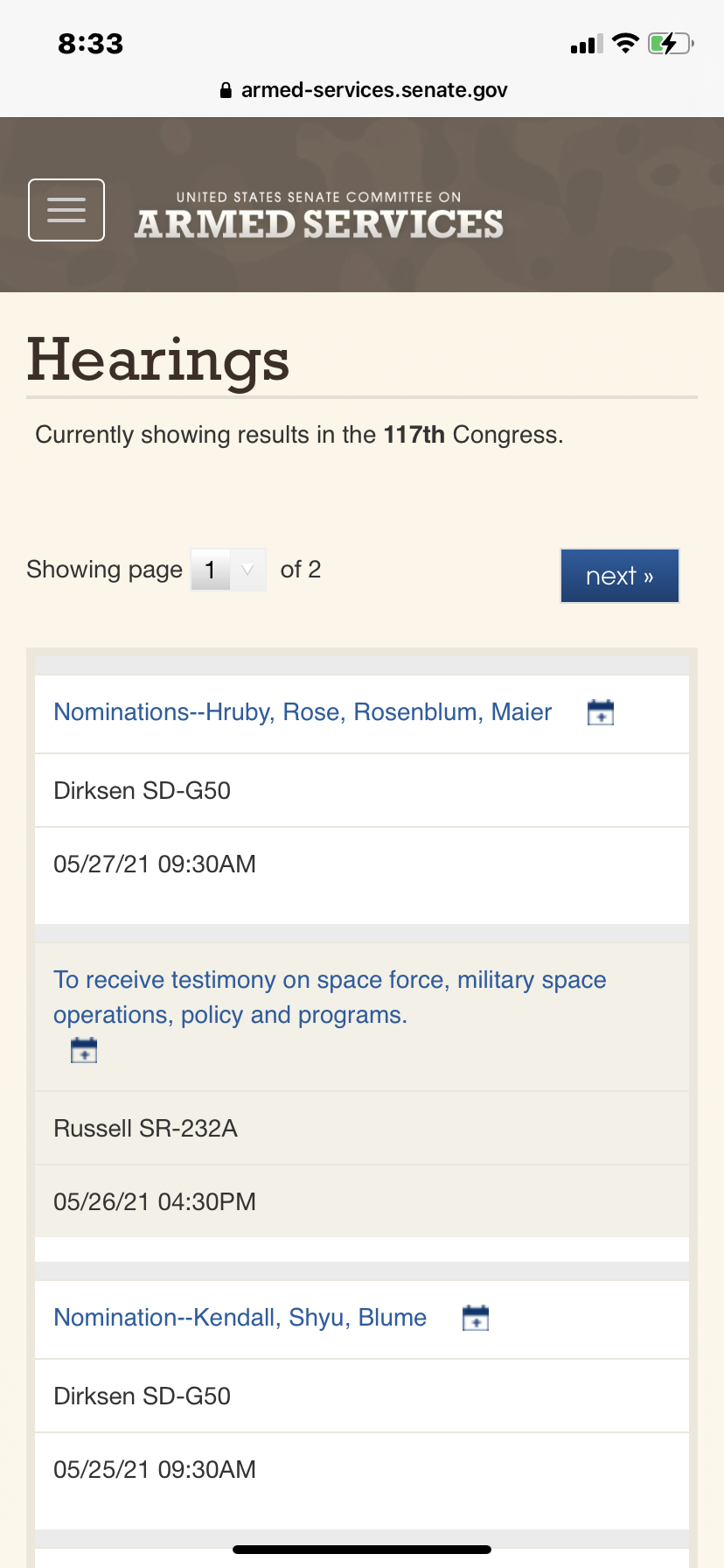Add Hruby nominations hearing to calendar
Image resolution: width=724 pixels, height=1568 pixels.
pos(601,712)
